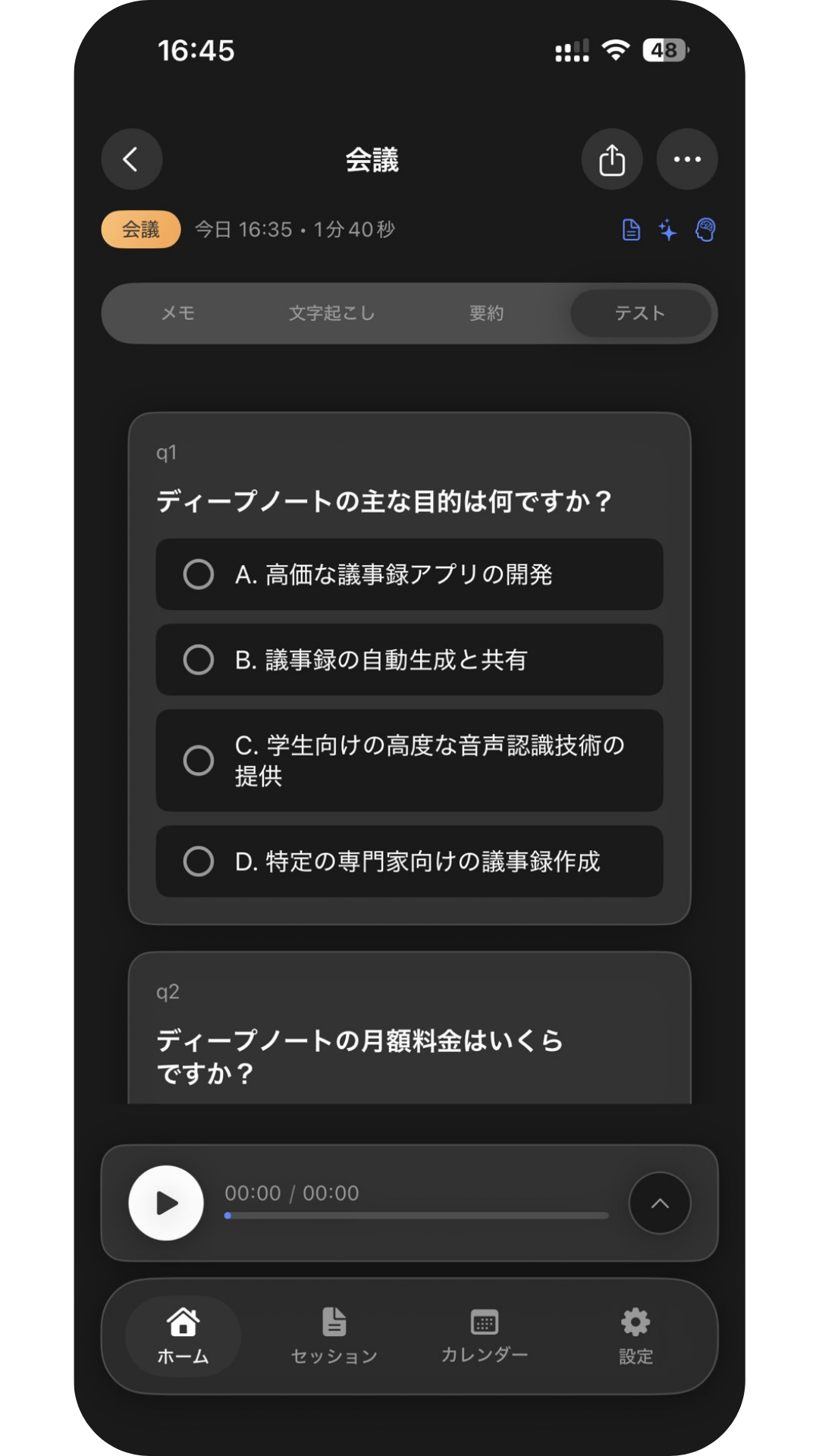Tap the 会議 category tag
This screenshot has height=1456, width=819.
(141, 230)
